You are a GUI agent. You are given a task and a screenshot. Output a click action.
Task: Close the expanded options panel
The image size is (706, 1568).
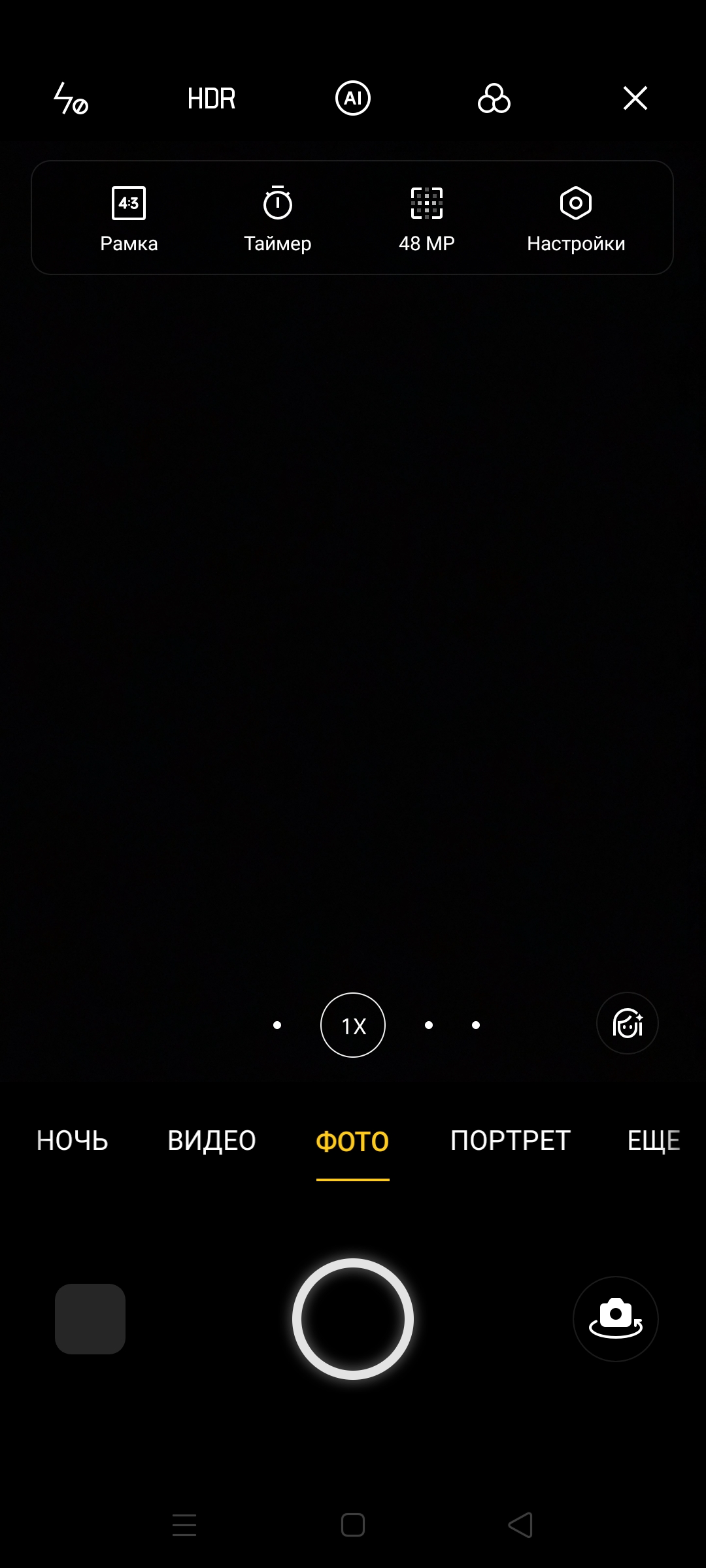(x=635, y=99)
